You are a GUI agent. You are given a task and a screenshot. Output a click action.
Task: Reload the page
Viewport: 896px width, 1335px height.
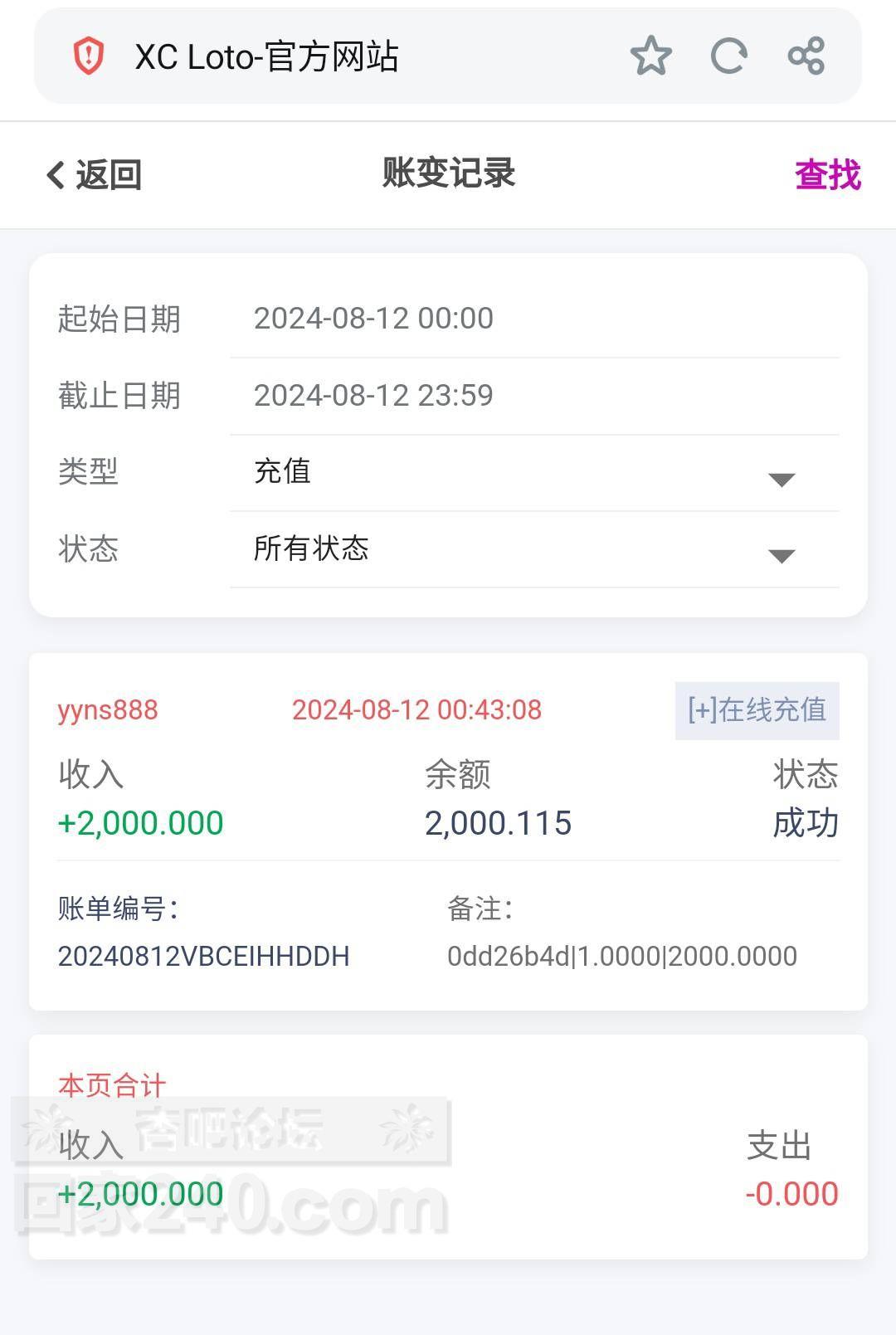point(728,56)
